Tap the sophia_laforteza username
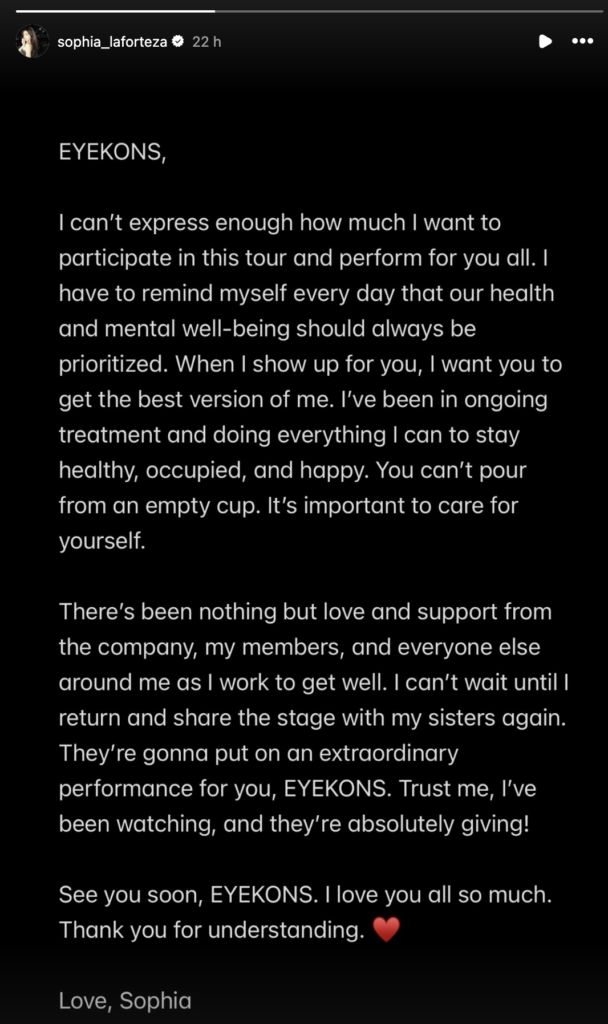 pyautogui.click(x=112, y=42)
